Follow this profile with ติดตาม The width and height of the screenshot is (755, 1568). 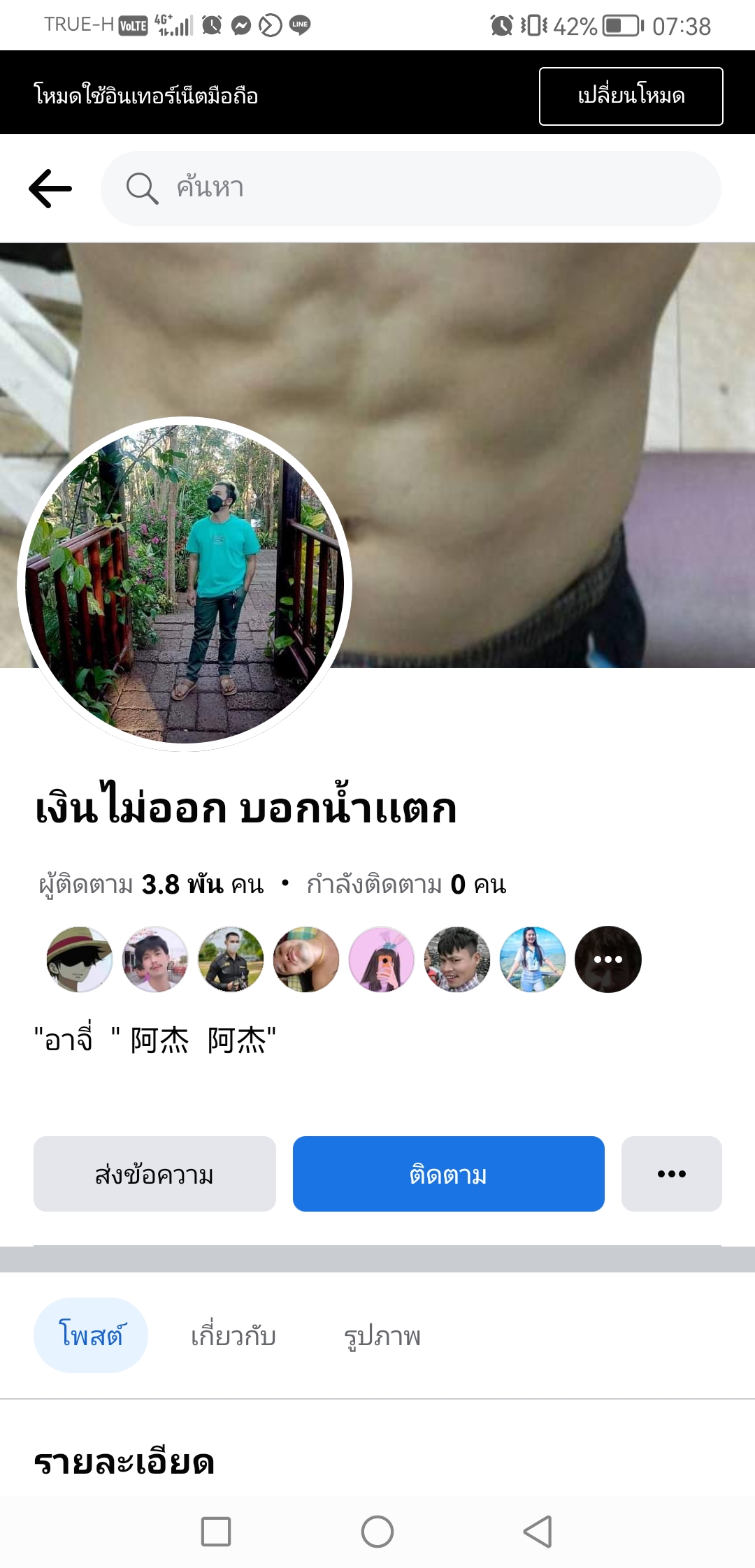pyautogui.click(x=448, y=1174)
